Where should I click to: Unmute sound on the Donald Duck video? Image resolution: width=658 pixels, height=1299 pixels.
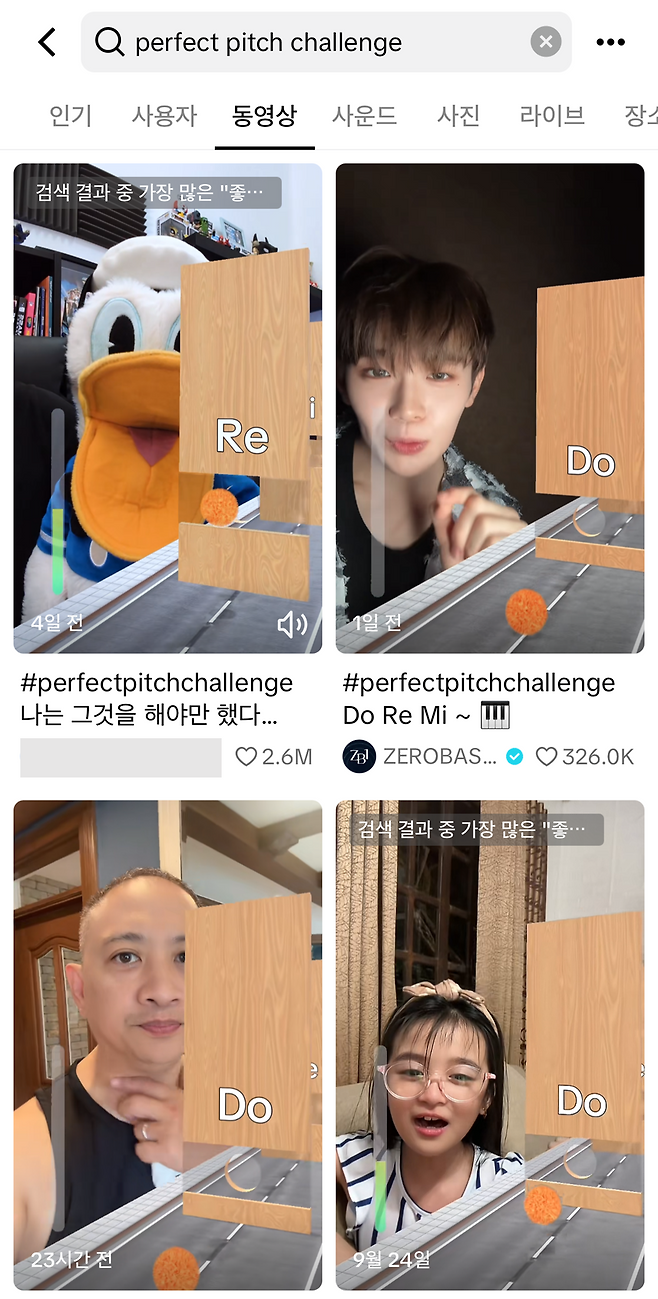292,625
